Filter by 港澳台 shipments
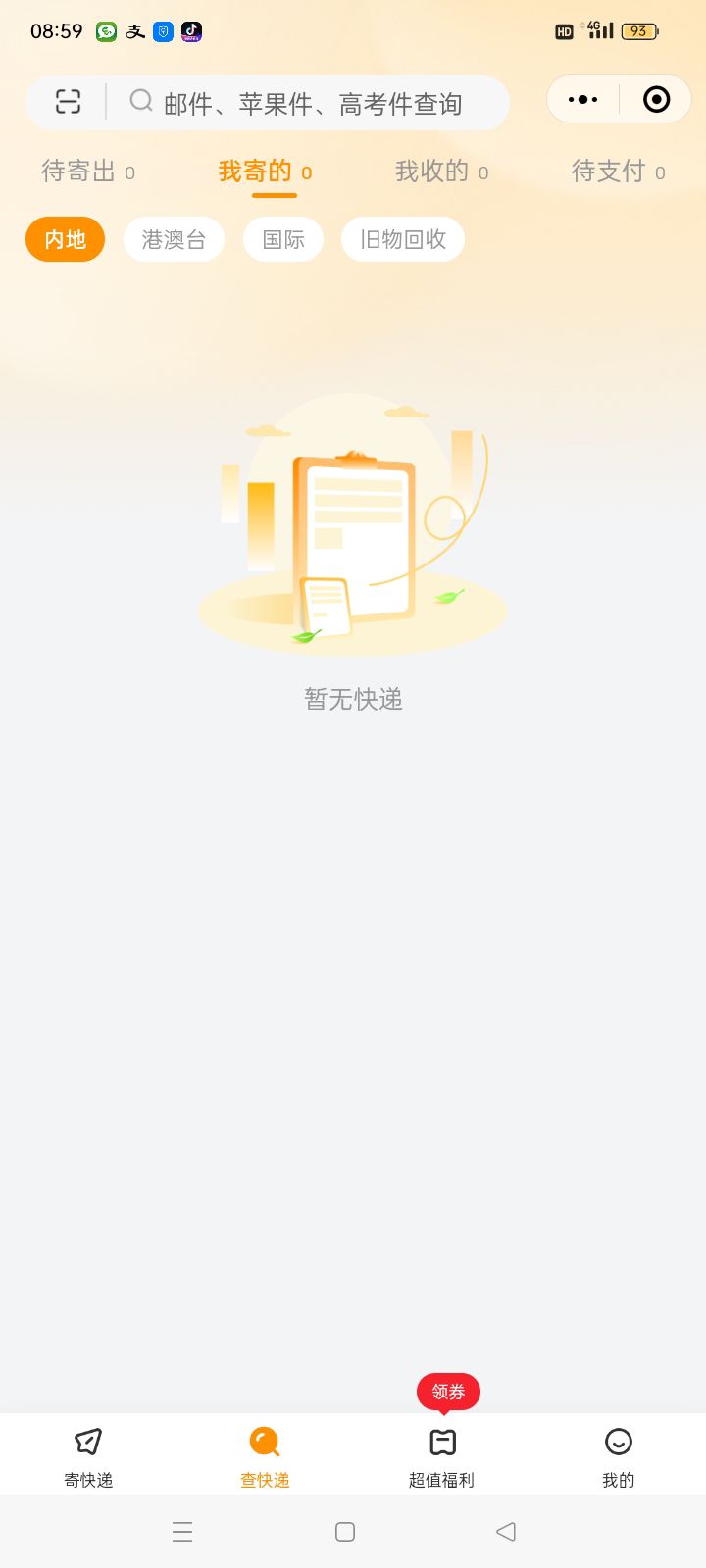The height and width of the screenshot is (1568, 706). (x=174, y=239)
